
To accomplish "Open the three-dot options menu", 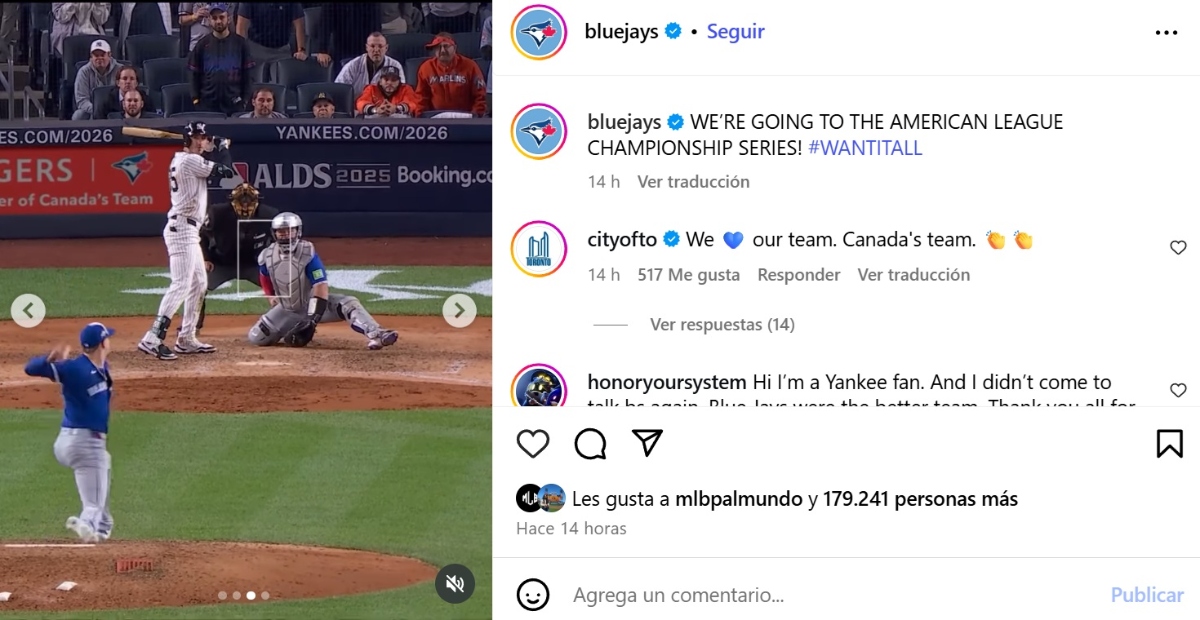I will [x=1166, y=32].
